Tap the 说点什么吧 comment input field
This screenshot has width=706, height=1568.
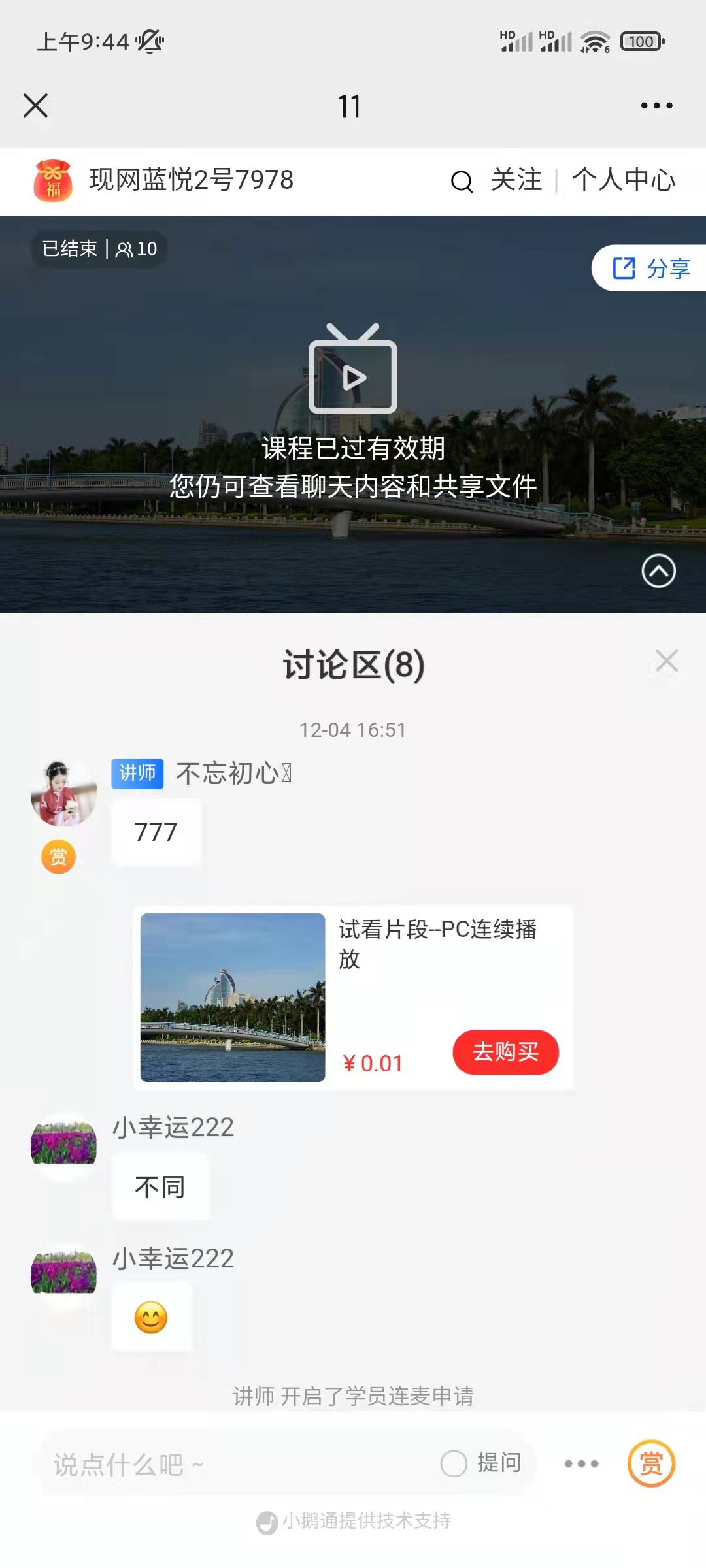point(235,1465)
